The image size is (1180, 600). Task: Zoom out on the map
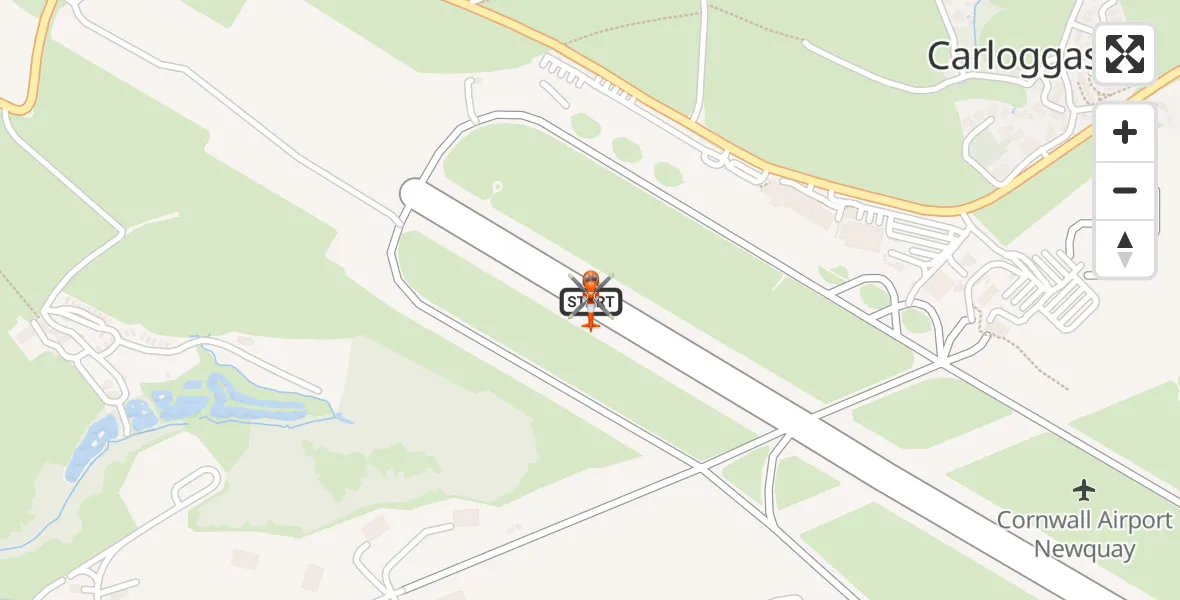pyautogui.click(x=1125, y=190)
